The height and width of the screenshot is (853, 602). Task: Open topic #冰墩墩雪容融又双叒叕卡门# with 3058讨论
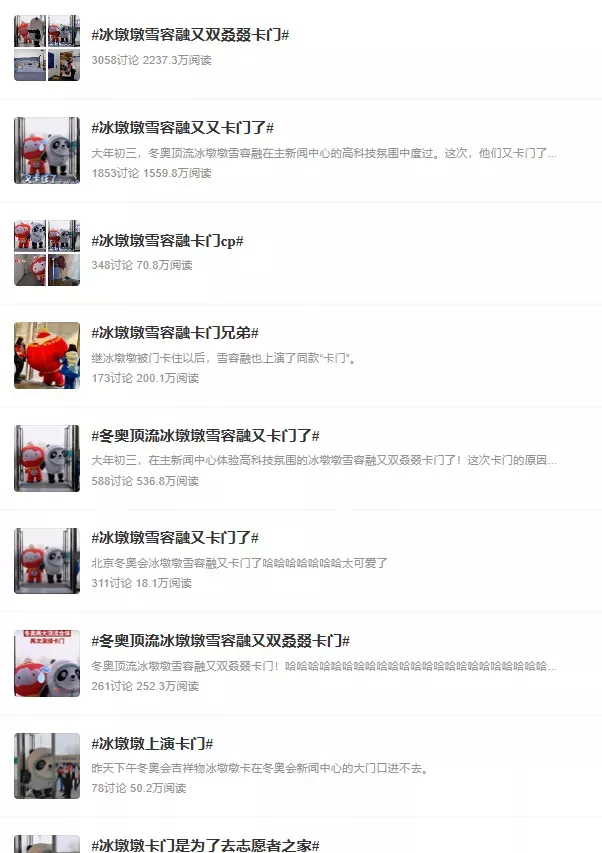coord(190,35)
